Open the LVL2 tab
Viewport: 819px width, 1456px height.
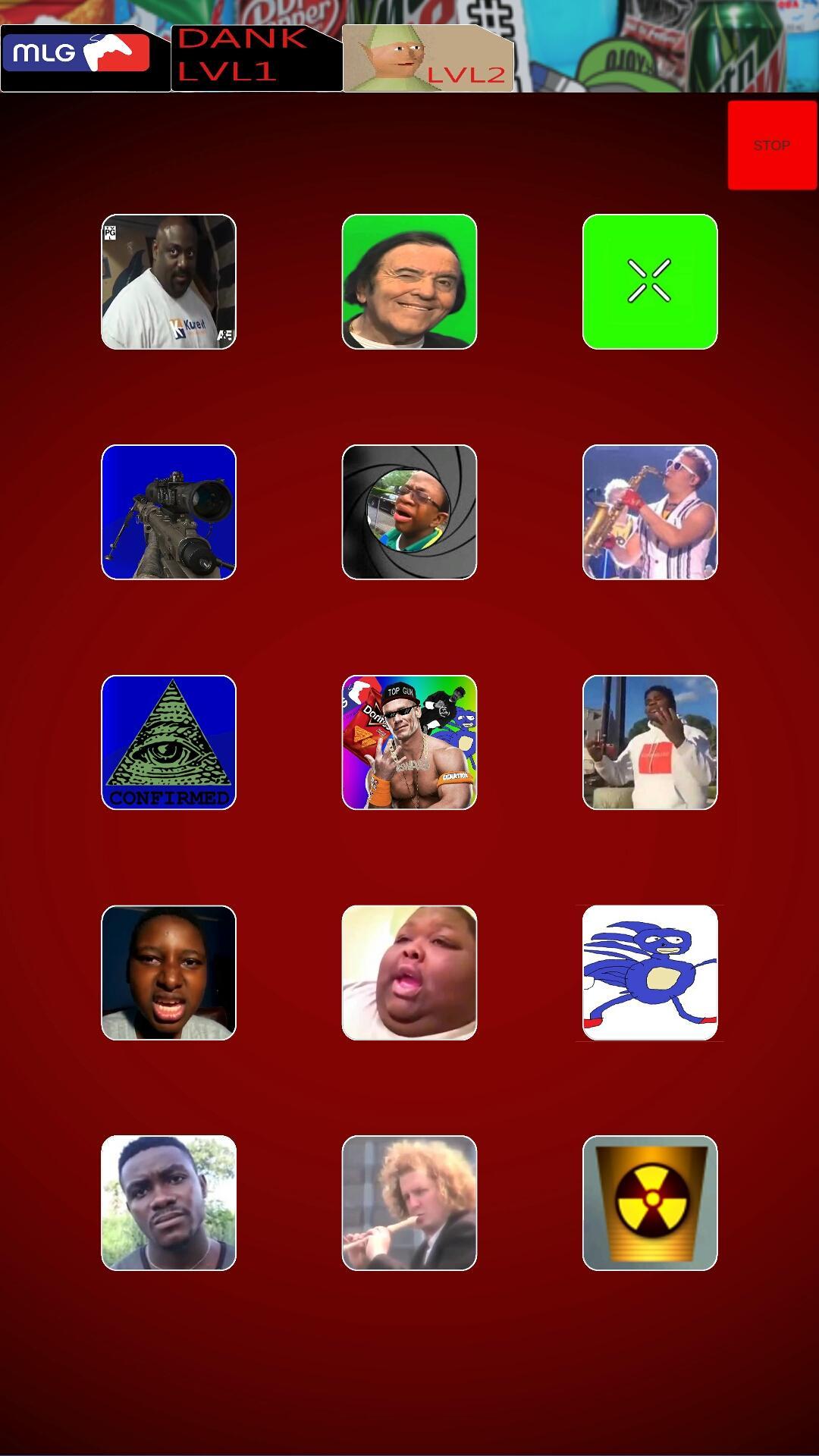pos(428,58)
